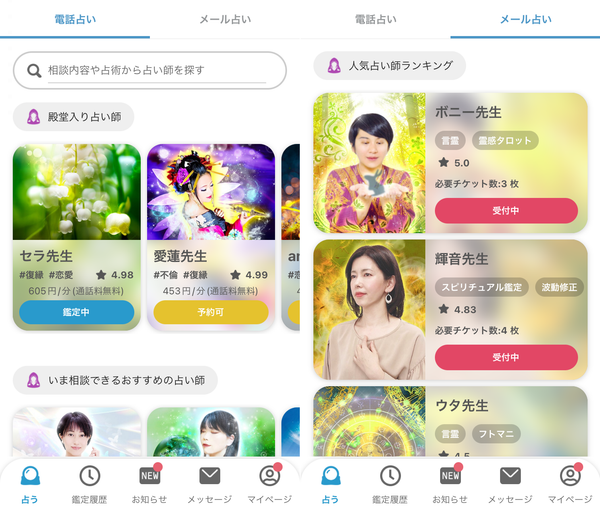Viewport: 600px width, 507px height.
Task: Tap the 受付中 button for 輝音先生
Action: tap(506, 357)
